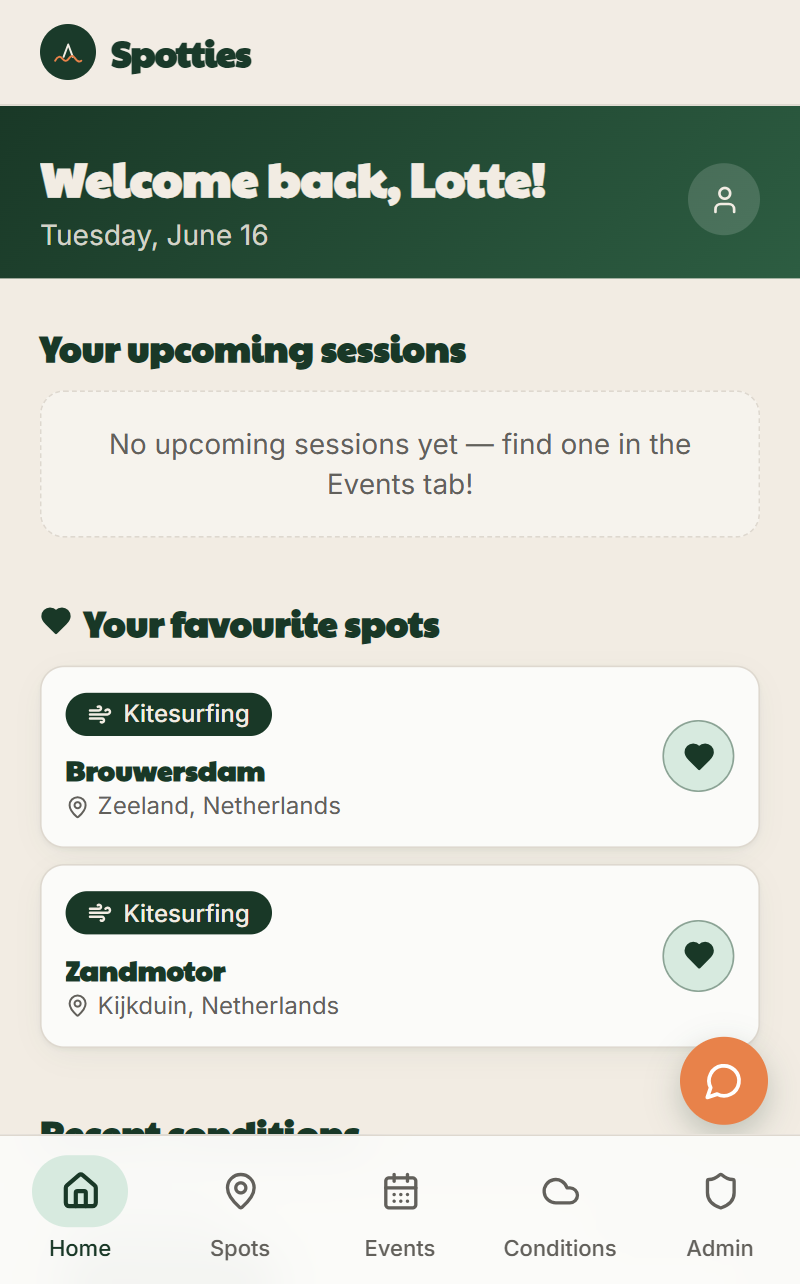Open the Admin tab
The image size is (800, 1284).
[x=720, y=1211]
